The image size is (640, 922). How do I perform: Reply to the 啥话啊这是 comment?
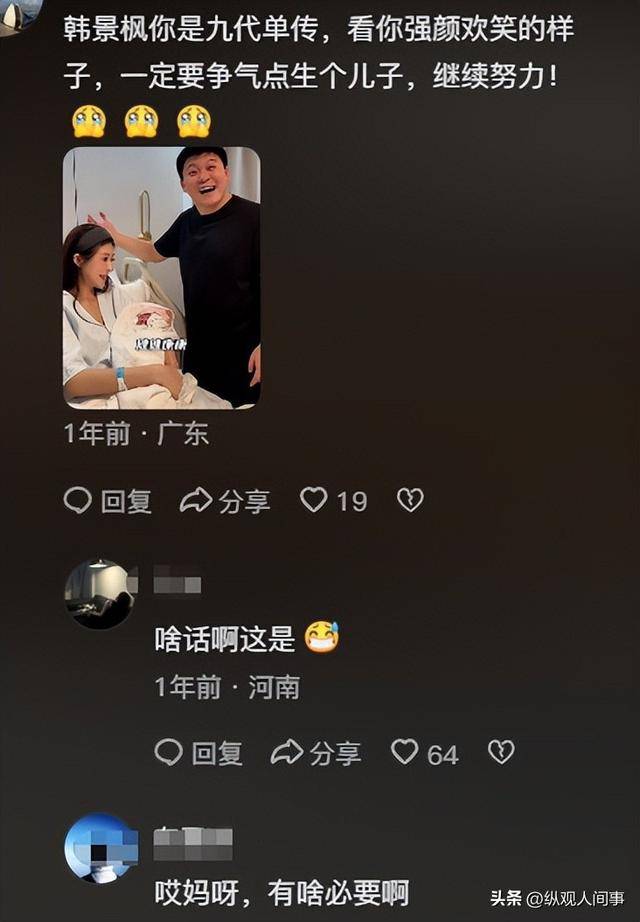tap(199, 753)
